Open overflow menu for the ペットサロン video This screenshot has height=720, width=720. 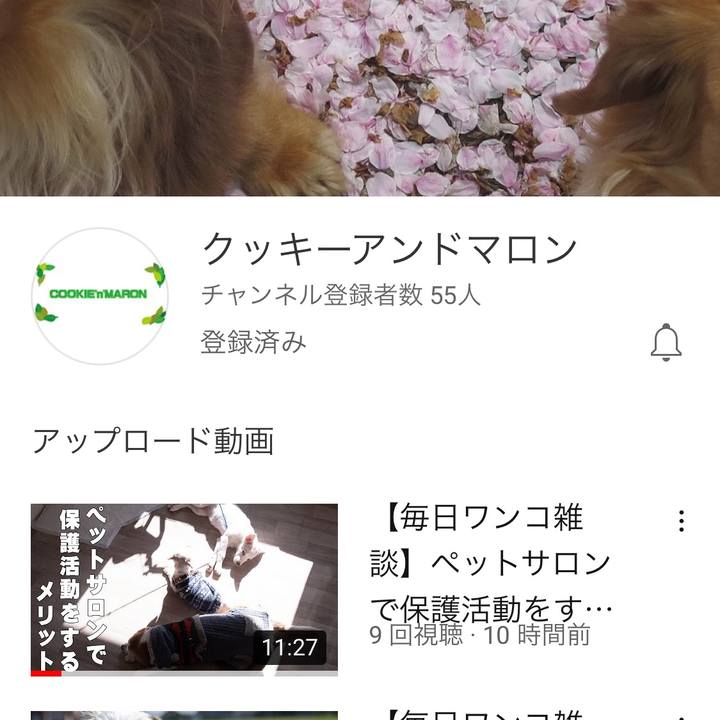tap(681, 521)
